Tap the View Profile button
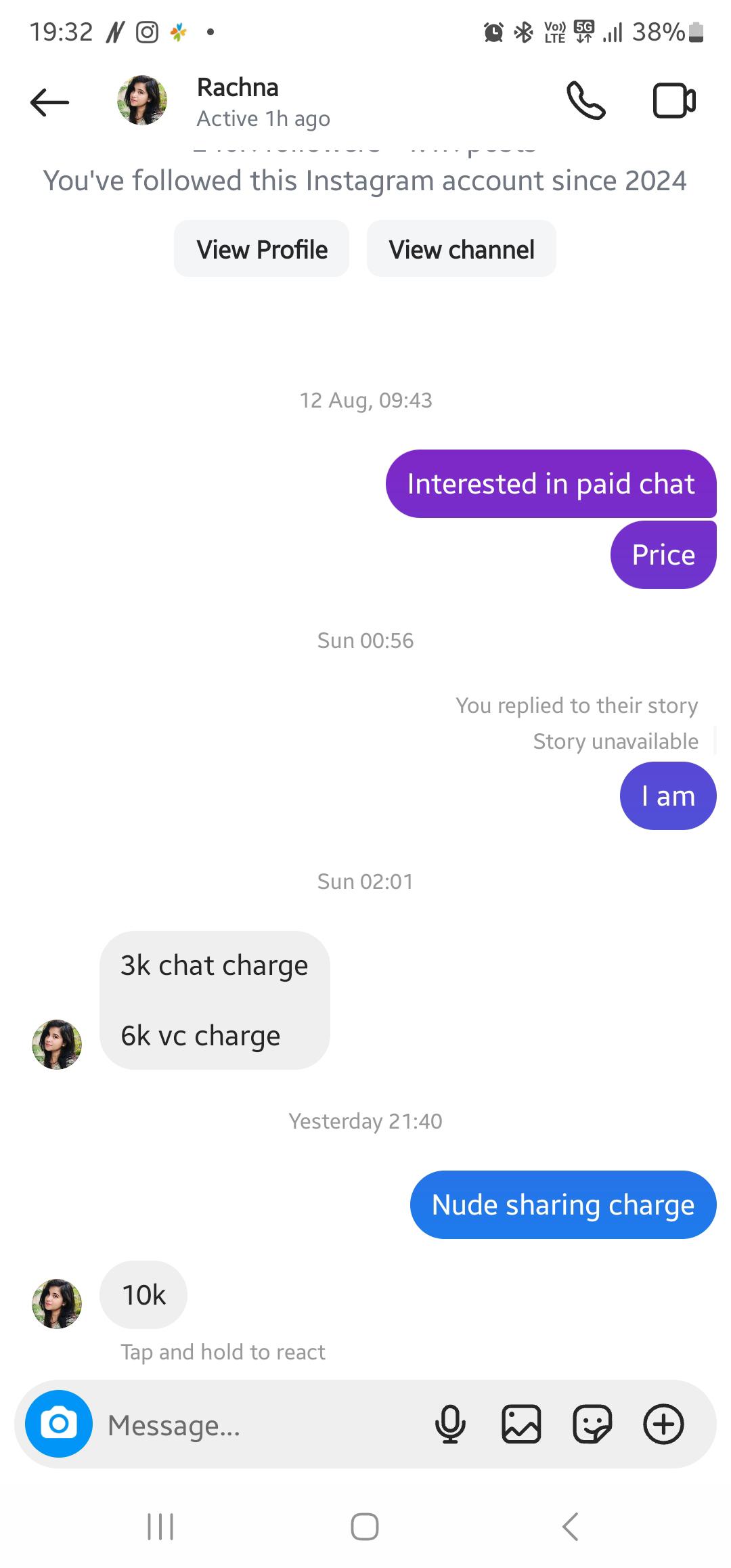This screenshot has height=1568, width=731. click(262, 249)
